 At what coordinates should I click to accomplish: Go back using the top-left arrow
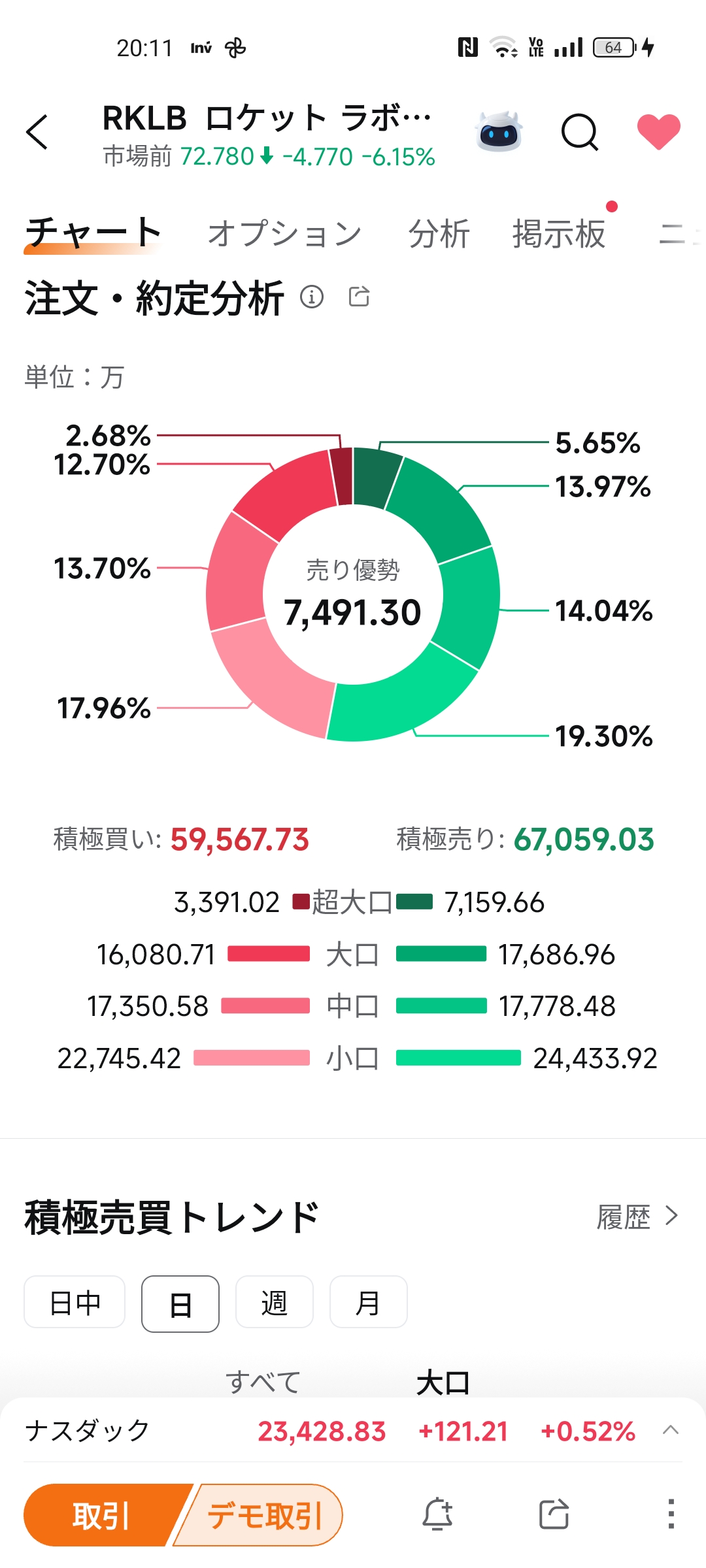click(37, 132)
